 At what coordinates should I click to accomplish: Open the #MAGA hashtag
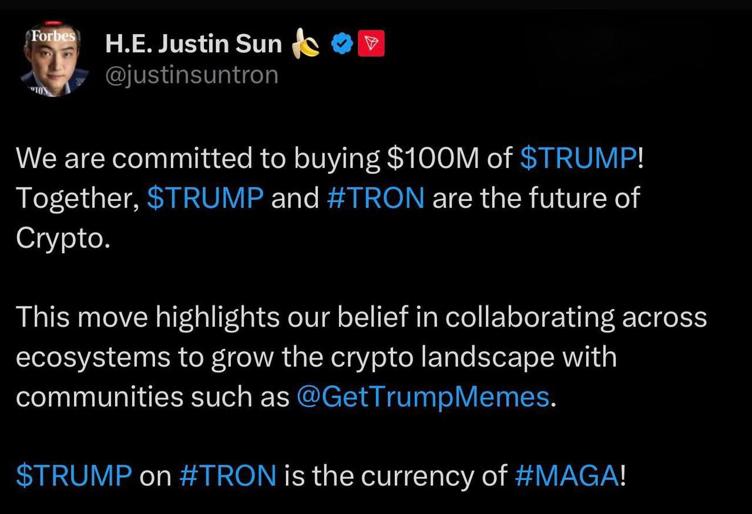[567, 475]
